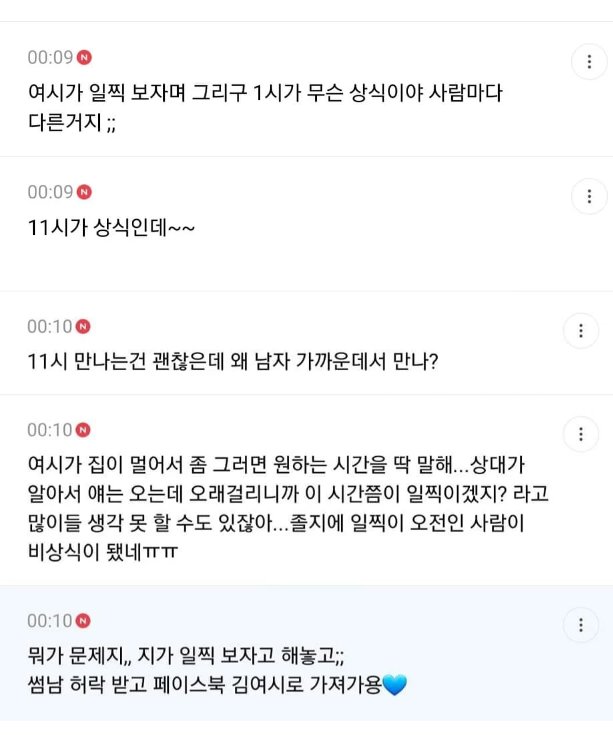Open options for the '여시가 집이 멀어서' comment
Viewport: 613px width, 735px height.
coord(581,434)
